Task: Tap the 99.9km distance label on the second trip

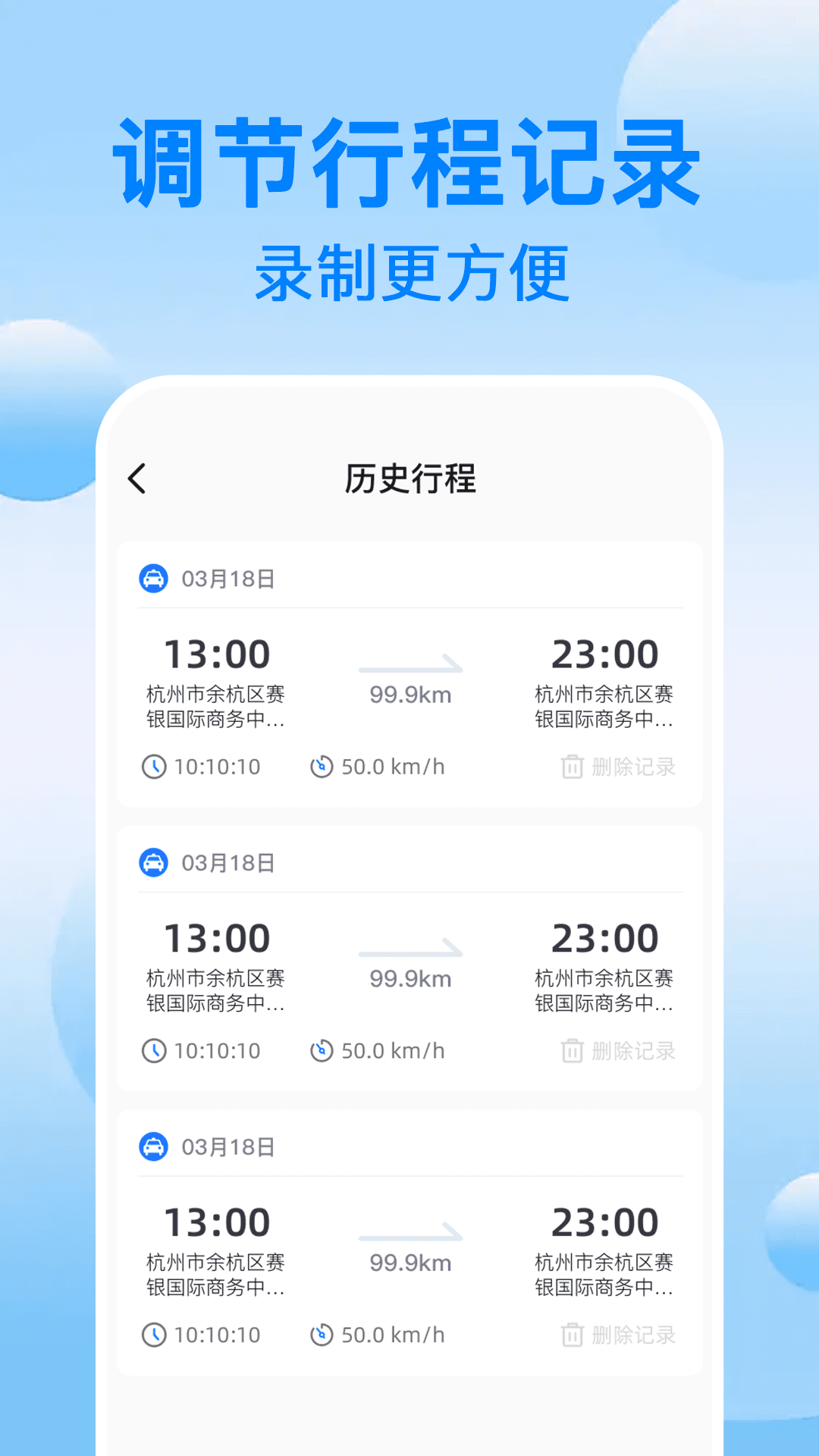Action: (x=409, y=977)
